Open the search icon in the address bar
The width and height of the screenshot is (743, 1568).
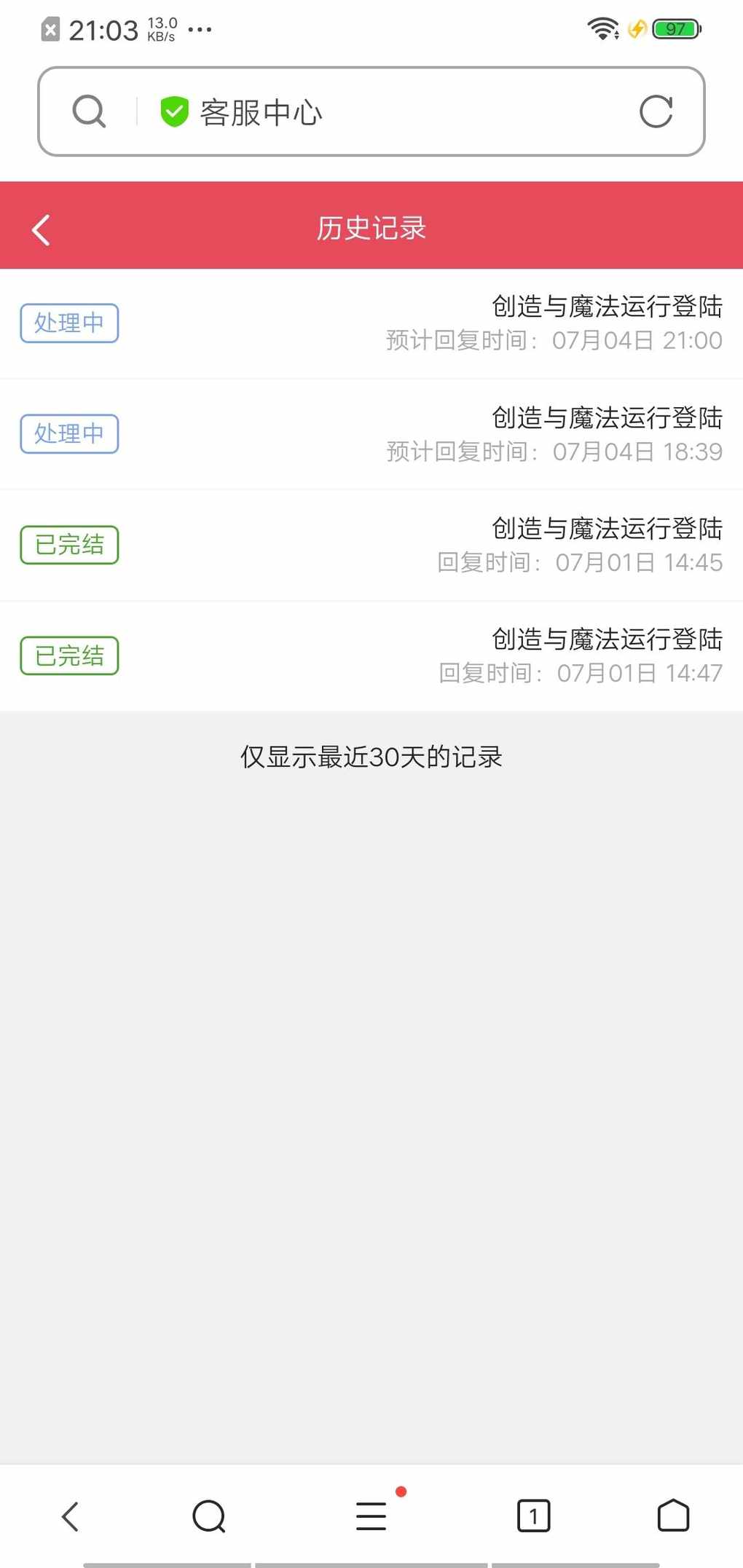coord(90,111)
